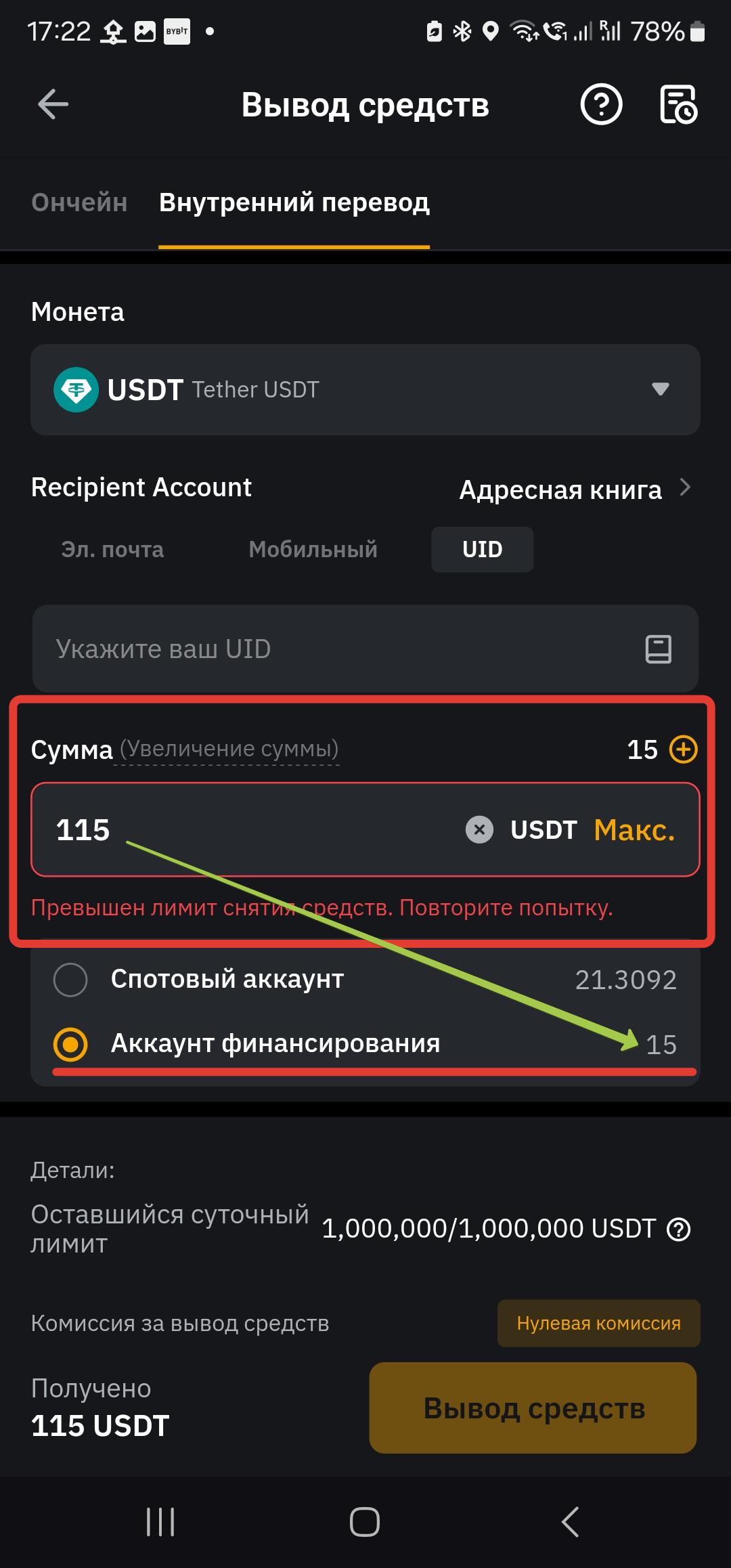Choose Эл. почта recipient type
The height and width of the screenshot is (1568, 731).
click(112, 549)
